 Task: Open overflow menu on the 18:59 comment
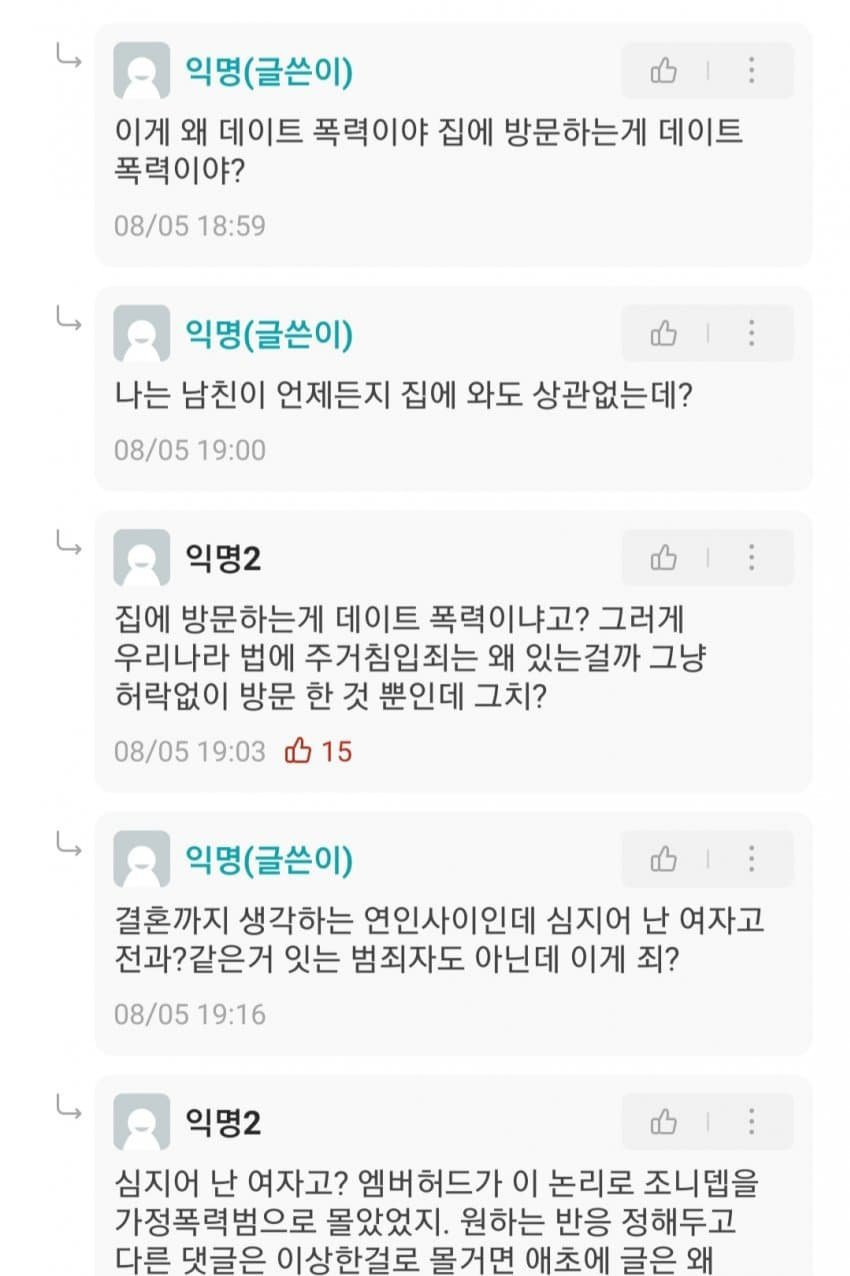(x=751, y=71)
